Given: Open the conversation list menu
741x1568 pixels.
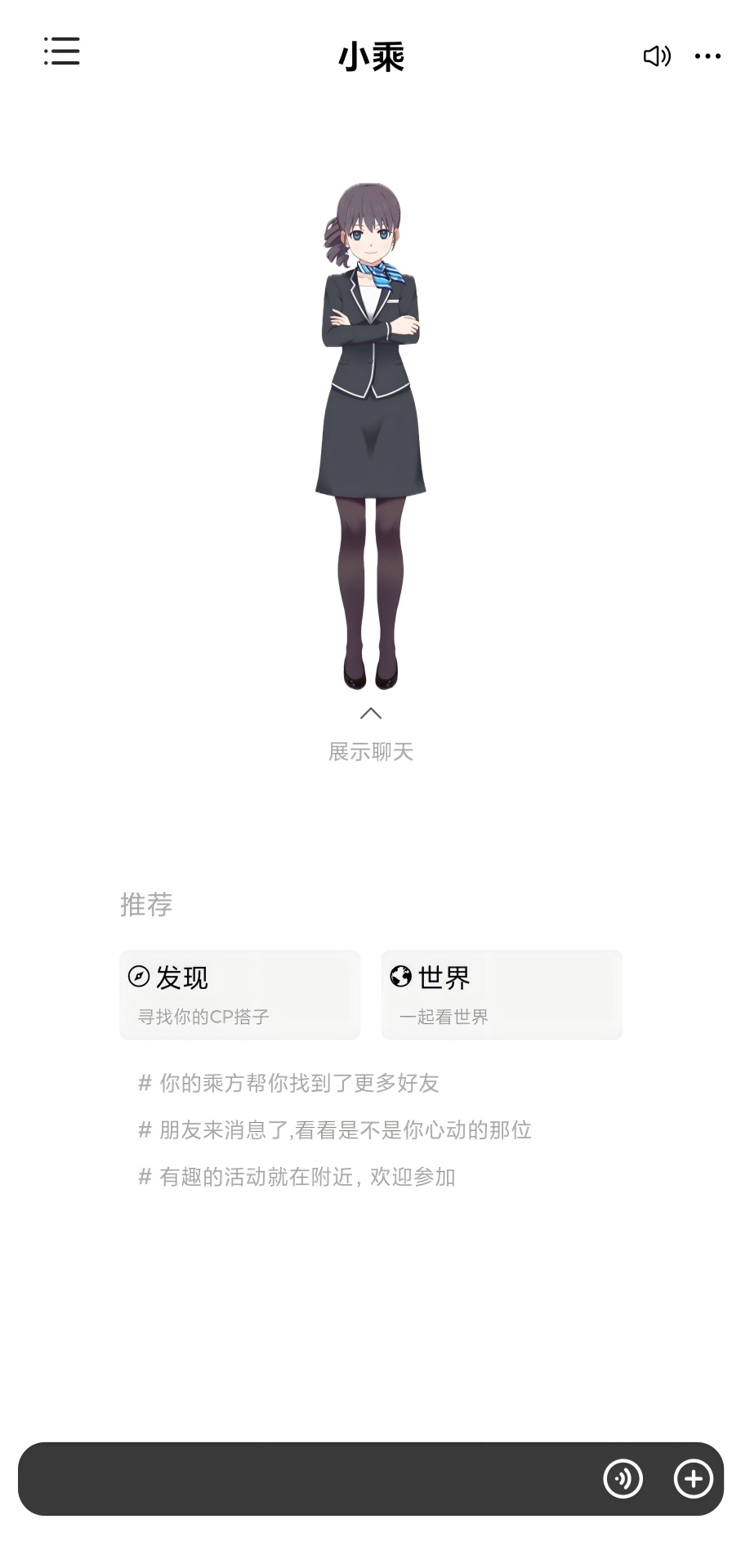Looking at the screenshot, I should [60, 52].
